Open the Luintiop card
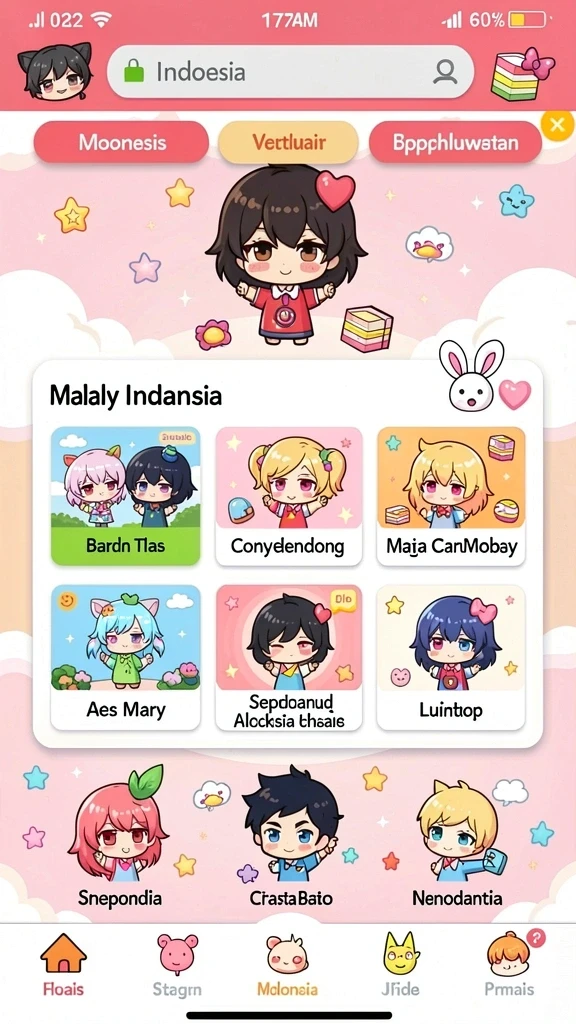576x1024 pixels. (451, 657)
